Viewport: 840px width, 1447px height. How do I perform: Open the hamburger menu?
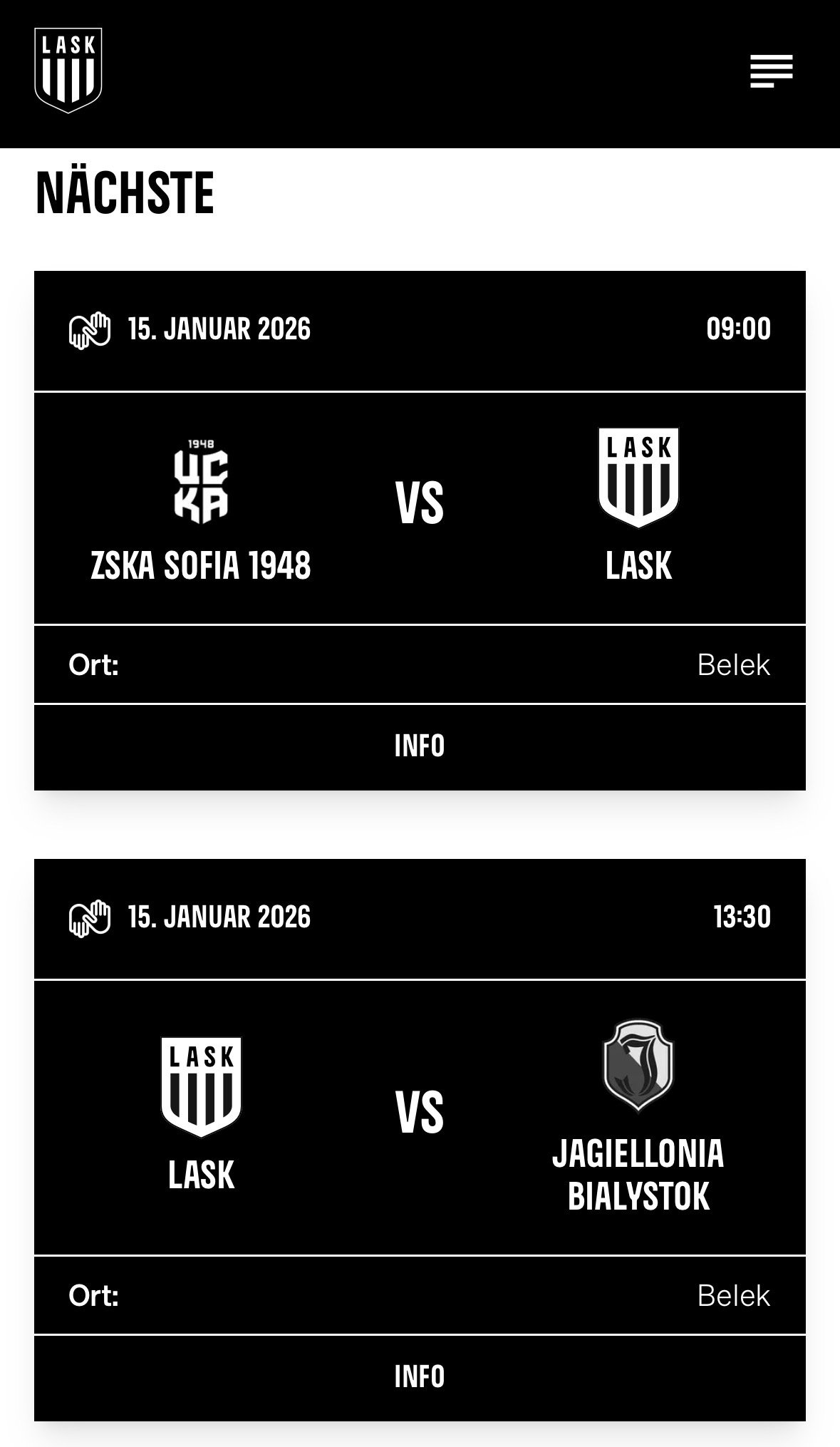pyautogui.click(x=771, y=71)
